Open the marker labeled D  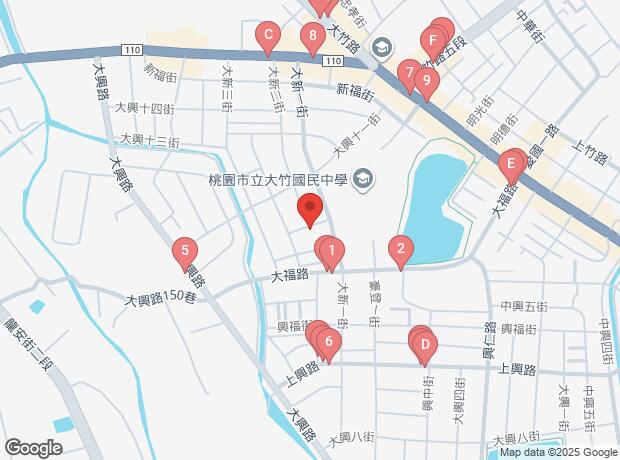click(424, 347)
